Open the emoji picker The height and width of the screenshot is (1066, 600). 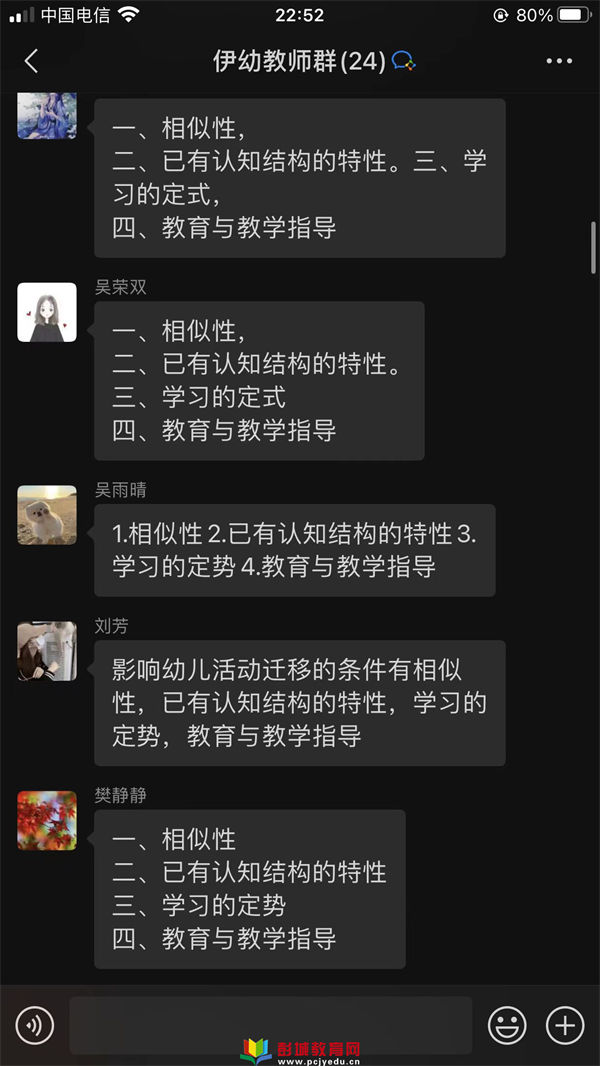click(x=507, y=1025)
